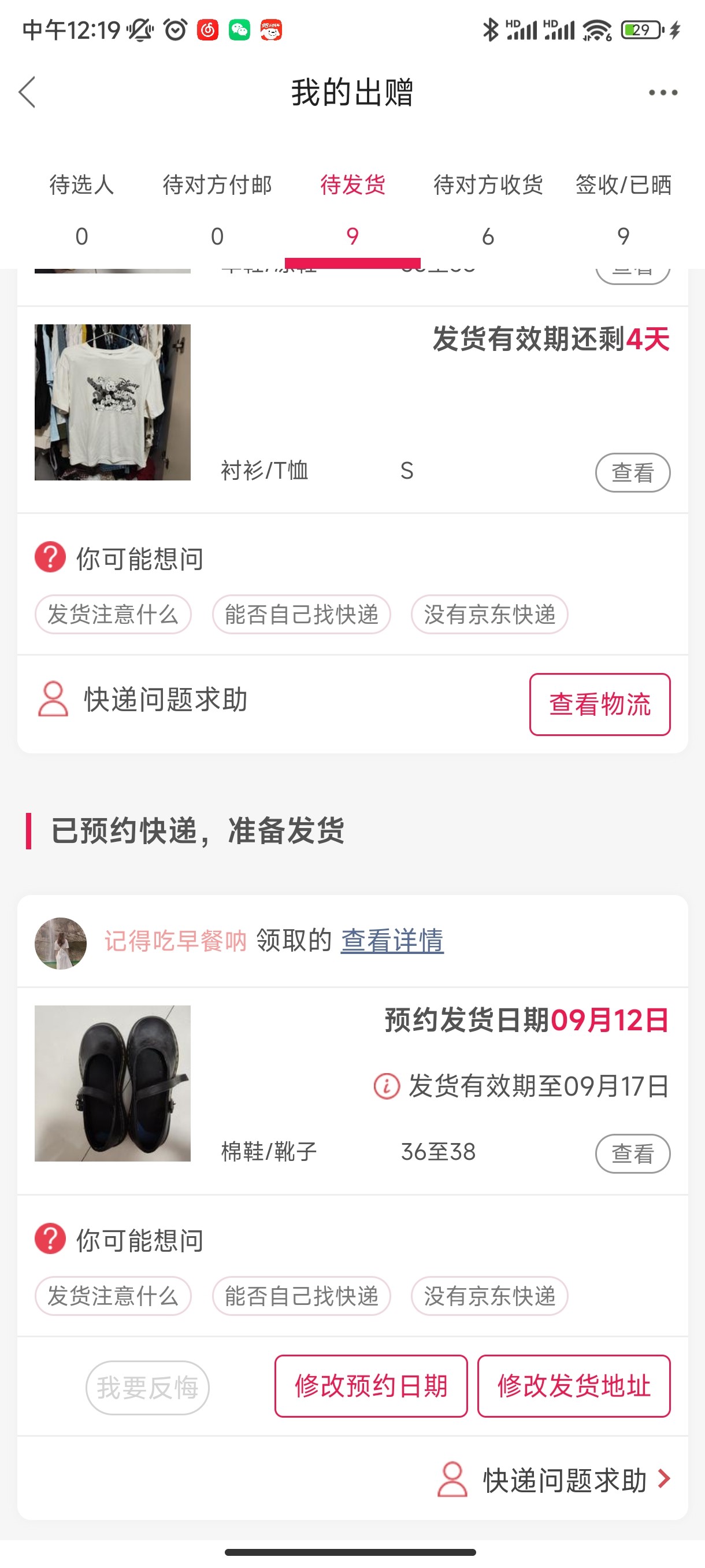Go back from 我的出赠 page
The height and width of the screenshot is (1568, 705).
click(27, 93)
